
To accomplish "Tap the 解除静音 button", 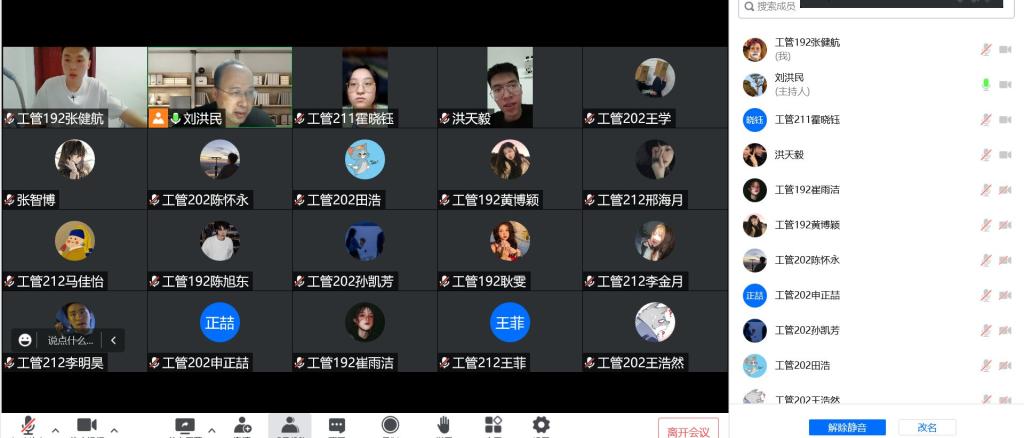I will coord(847,427).
